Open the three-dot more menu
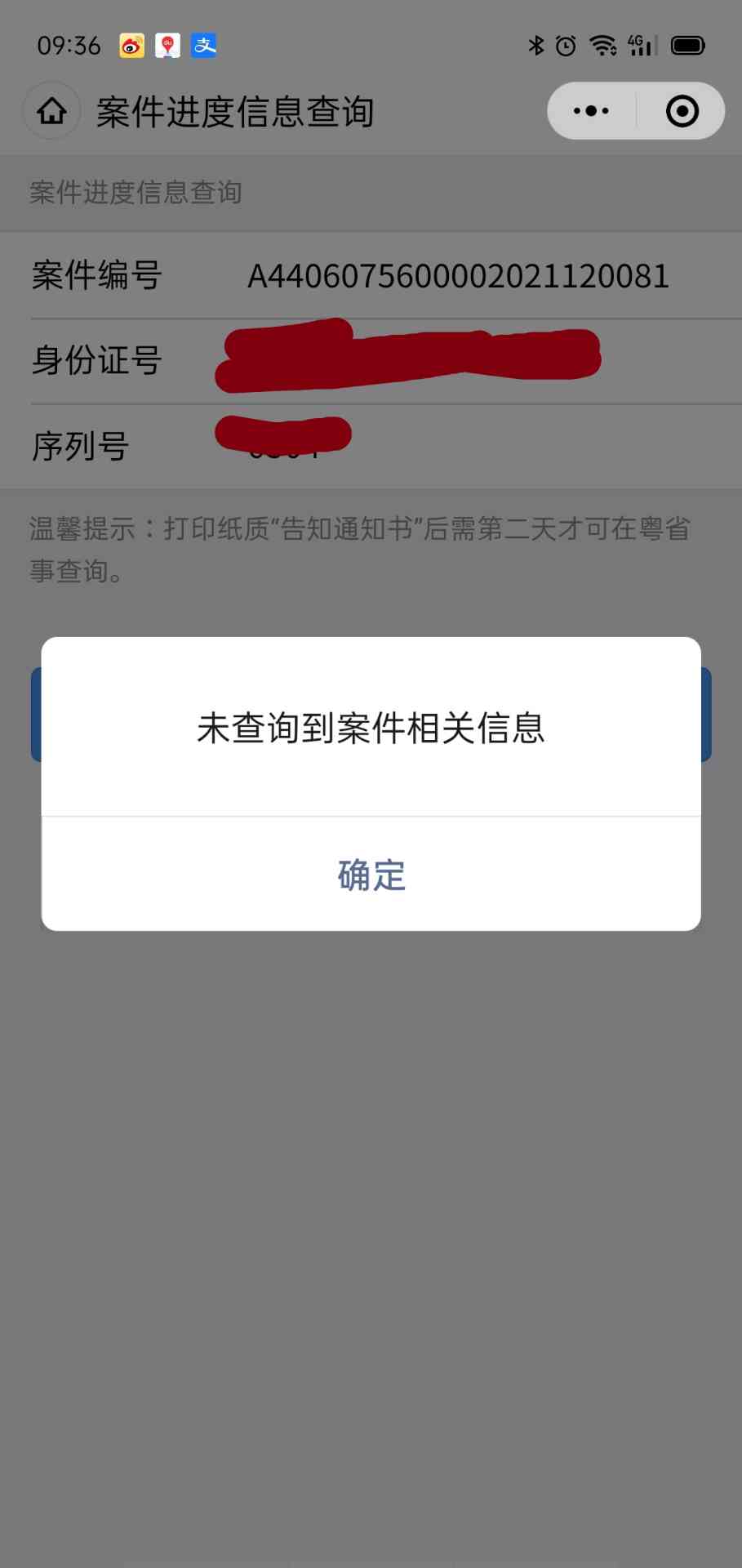742x1568 pixels. [591, 111]
